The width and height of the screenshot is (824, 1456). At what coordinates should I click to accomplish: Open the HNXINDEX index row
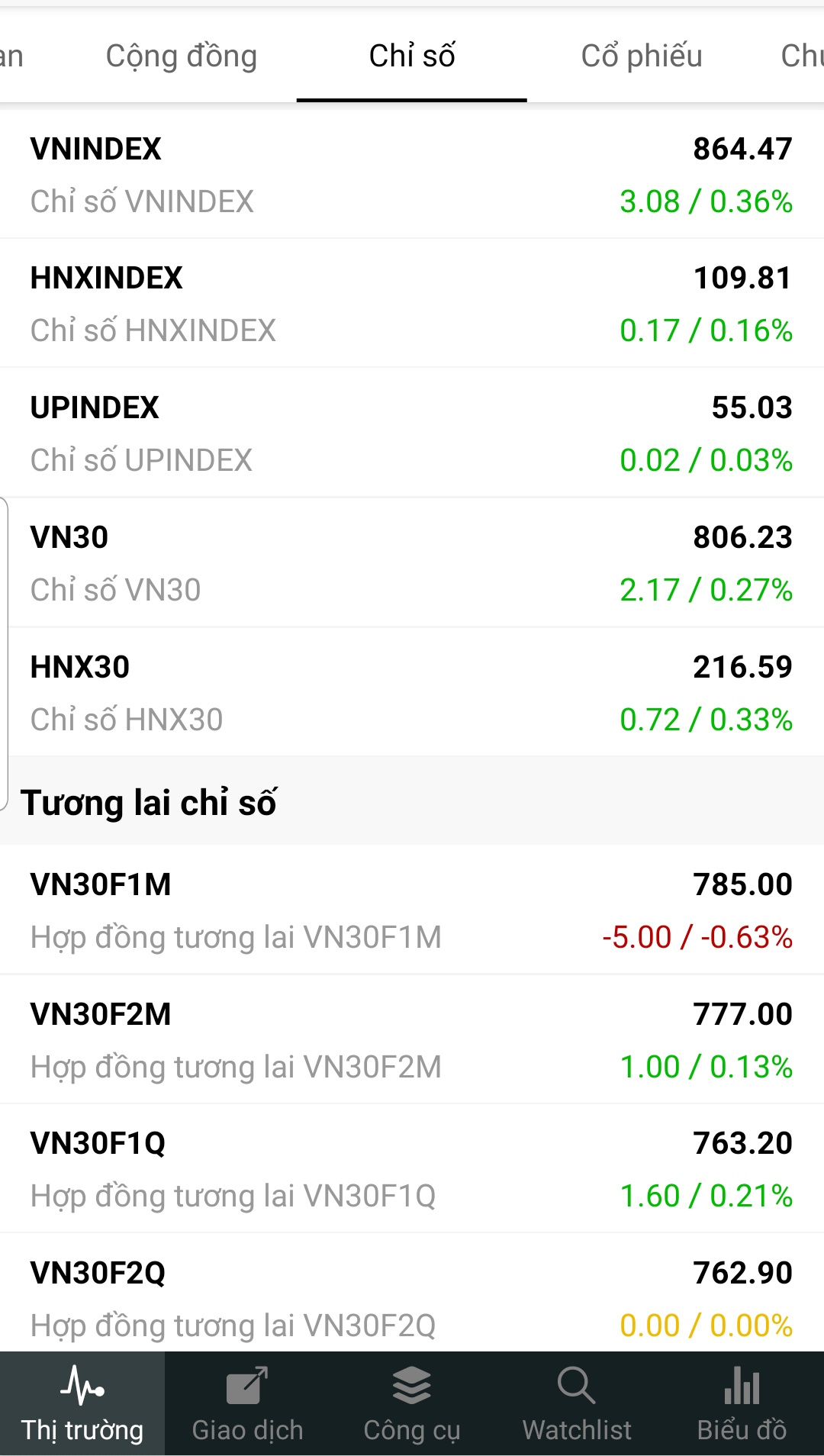click(x=412, y=304)
